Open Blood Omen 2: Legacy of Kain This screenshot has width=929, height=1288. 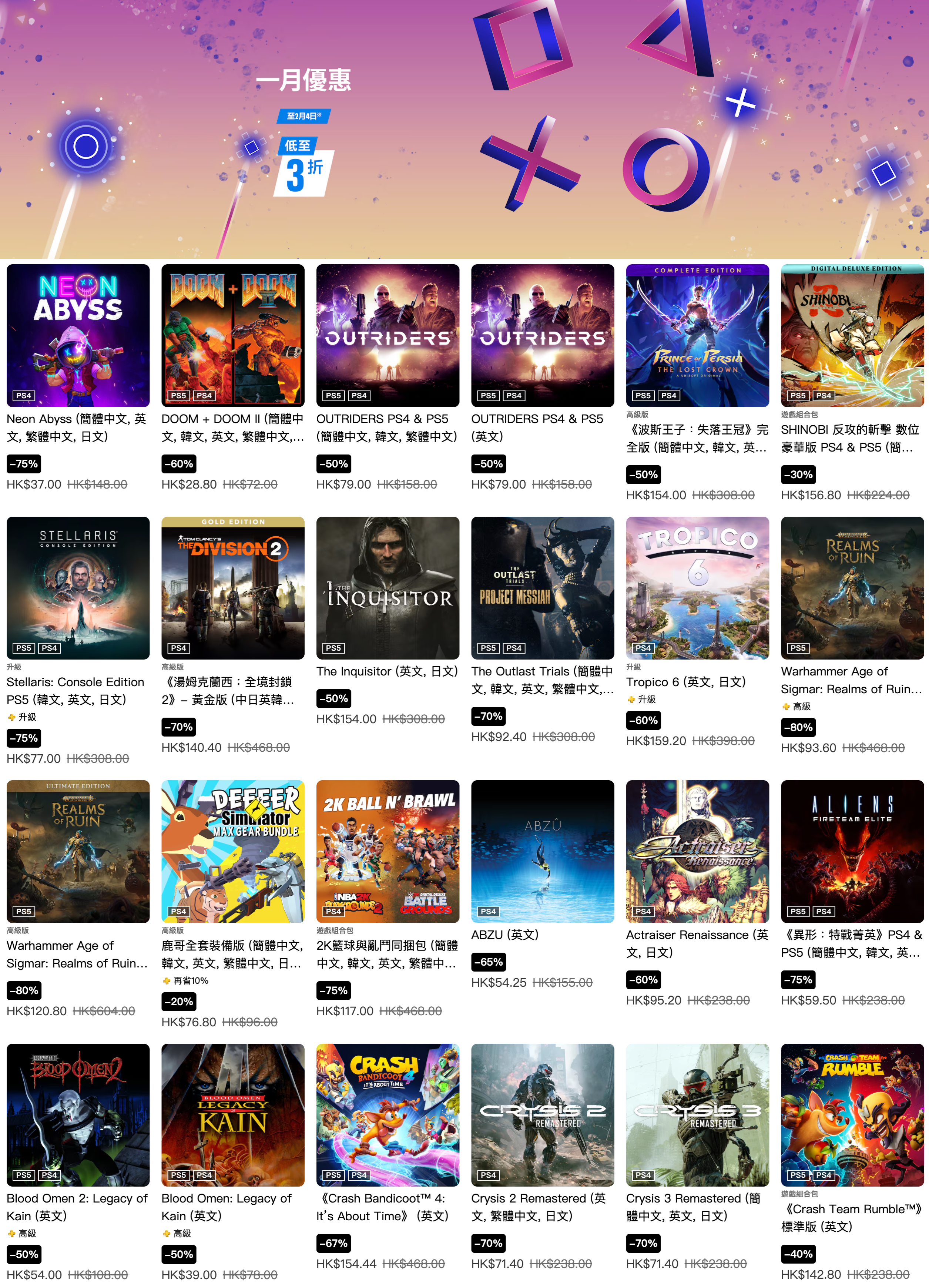click(x=78, y=1114)
